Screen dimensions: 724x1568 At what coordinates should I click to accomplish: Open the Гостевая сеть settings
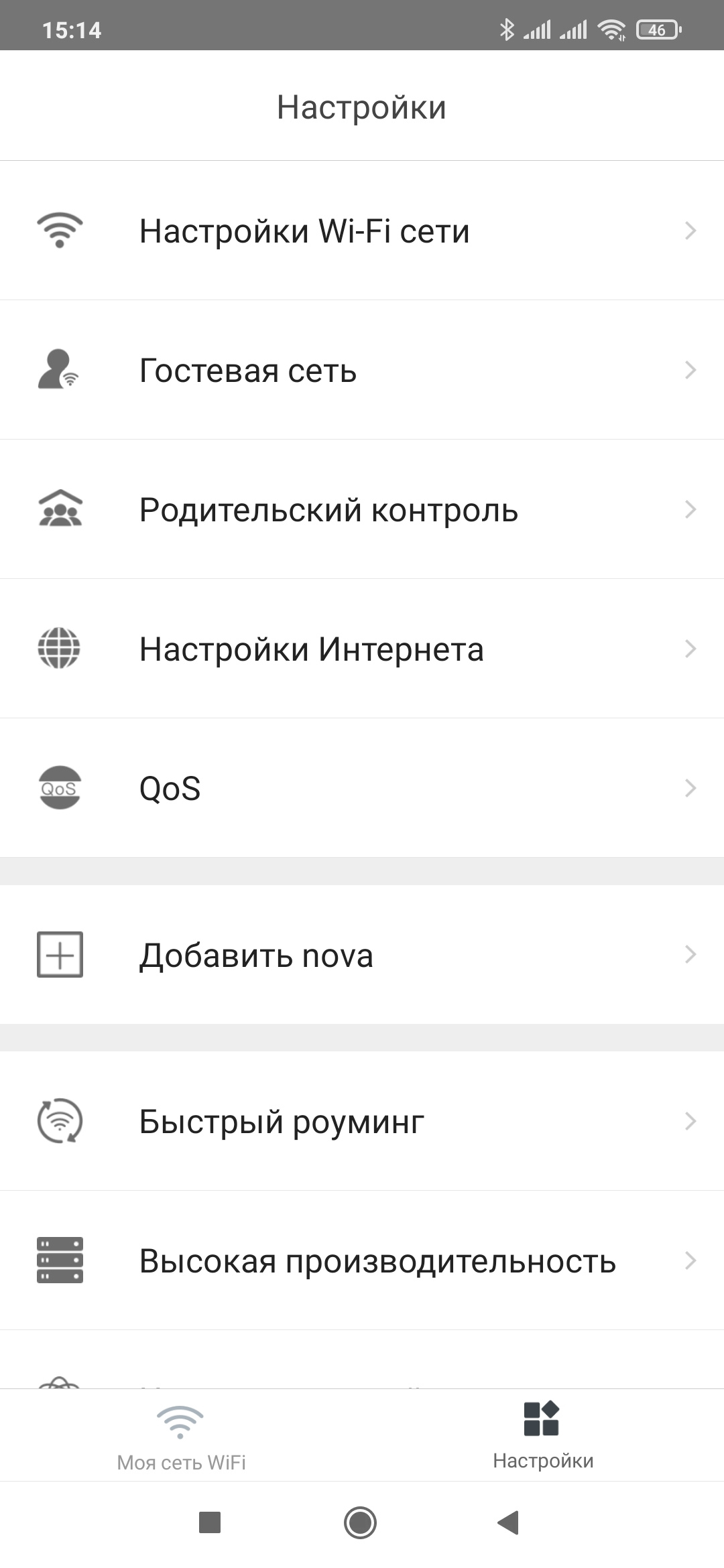pyautogui.click(x=362, y=370)
